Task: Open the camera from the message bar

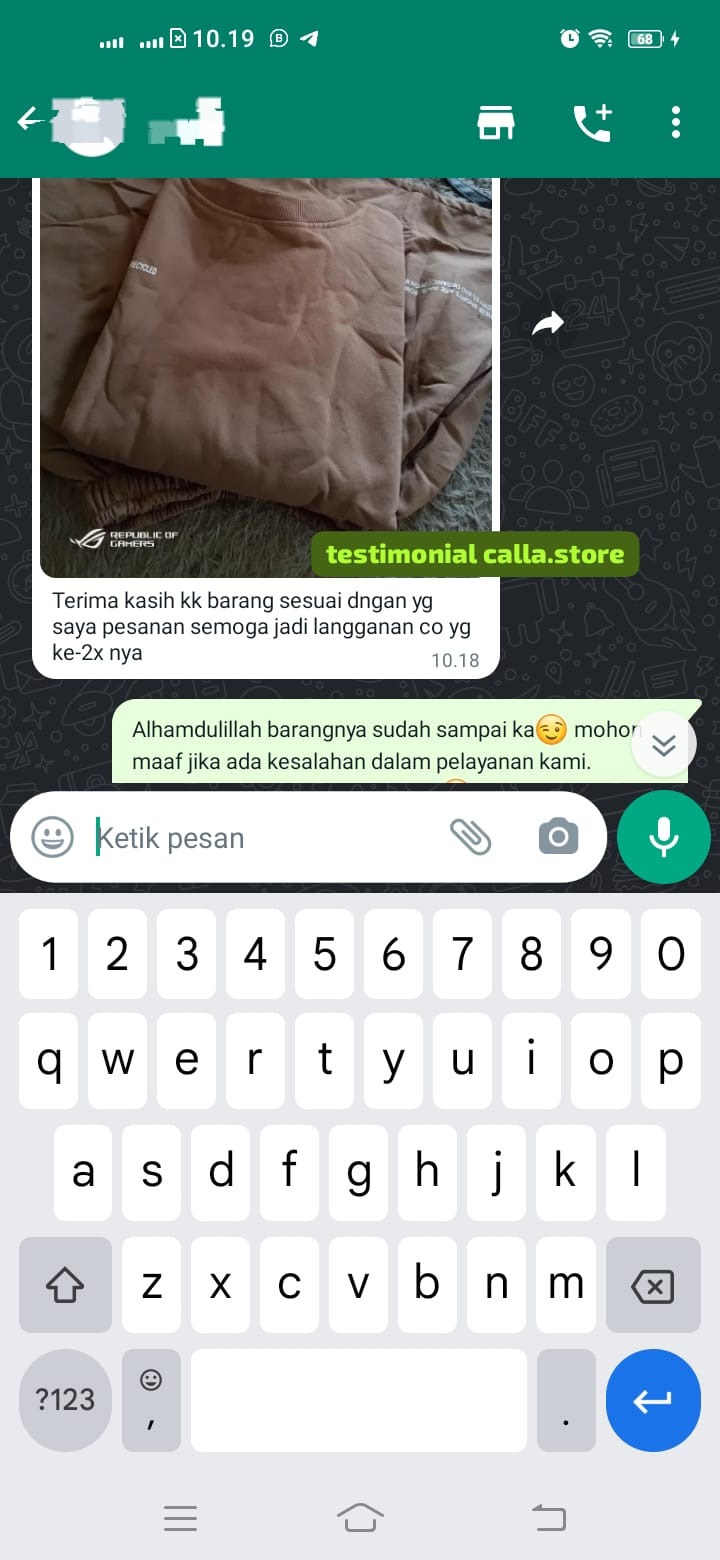Action: tap(558, 837)
